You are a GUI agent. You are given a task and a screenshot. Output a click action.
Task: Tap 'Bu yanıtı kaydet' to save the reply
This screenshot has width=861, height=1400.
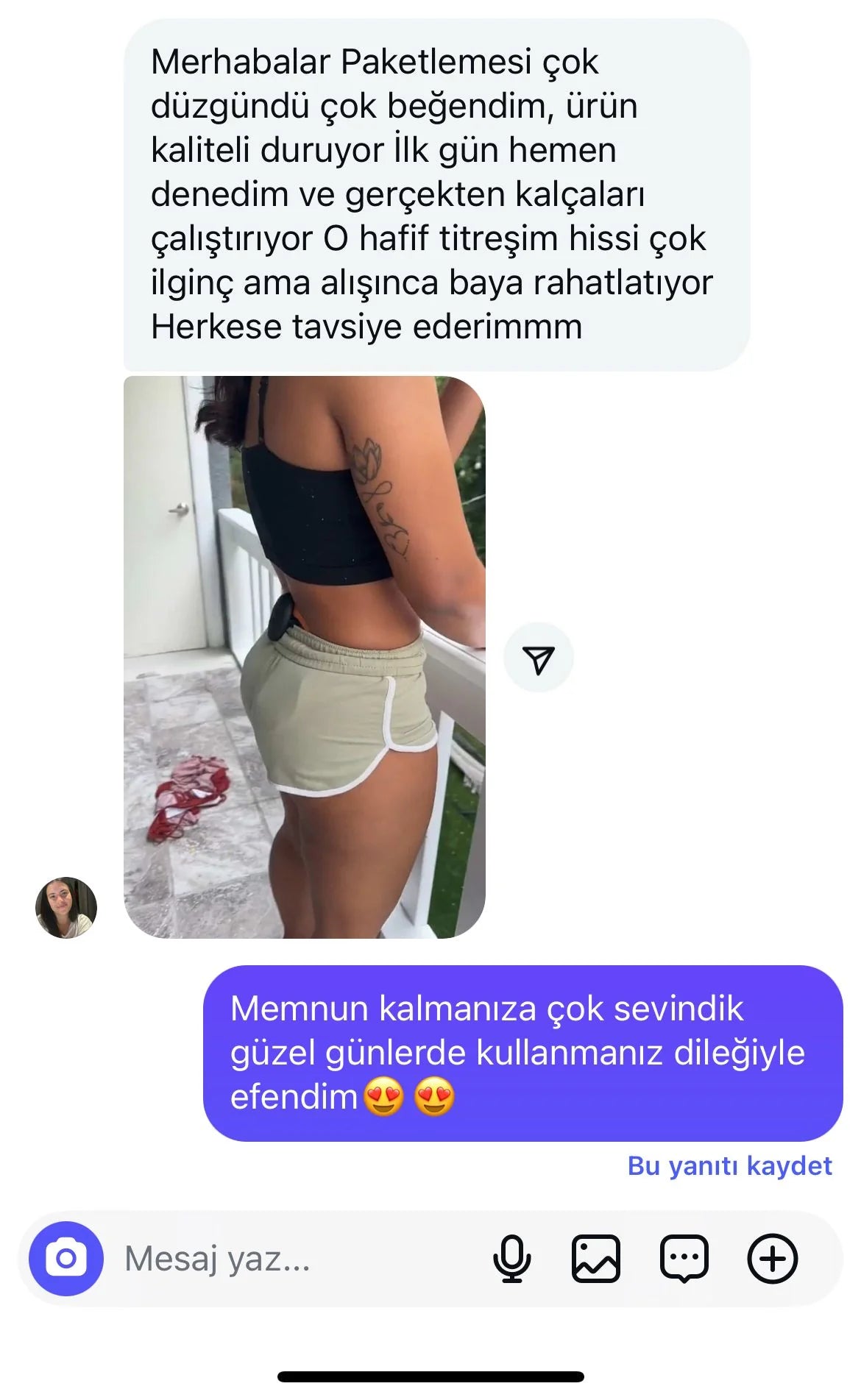729,1165
